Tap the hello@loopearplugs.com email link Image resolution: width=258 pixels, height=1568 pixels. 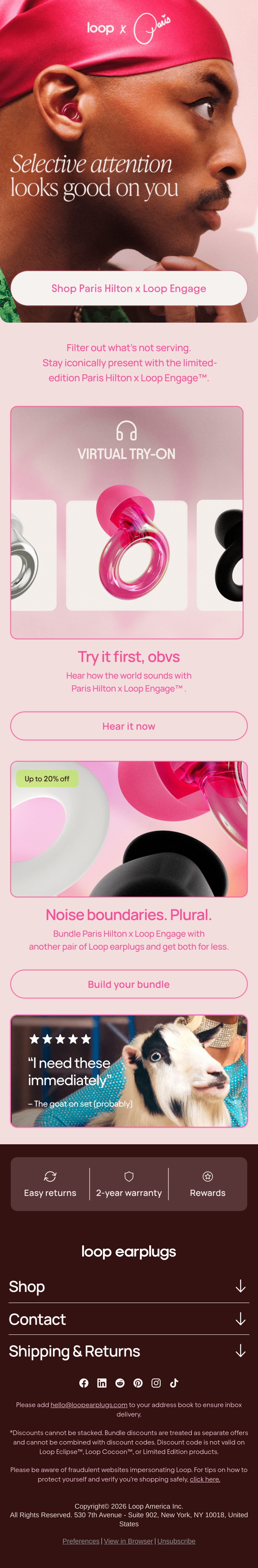[89, 1405]
